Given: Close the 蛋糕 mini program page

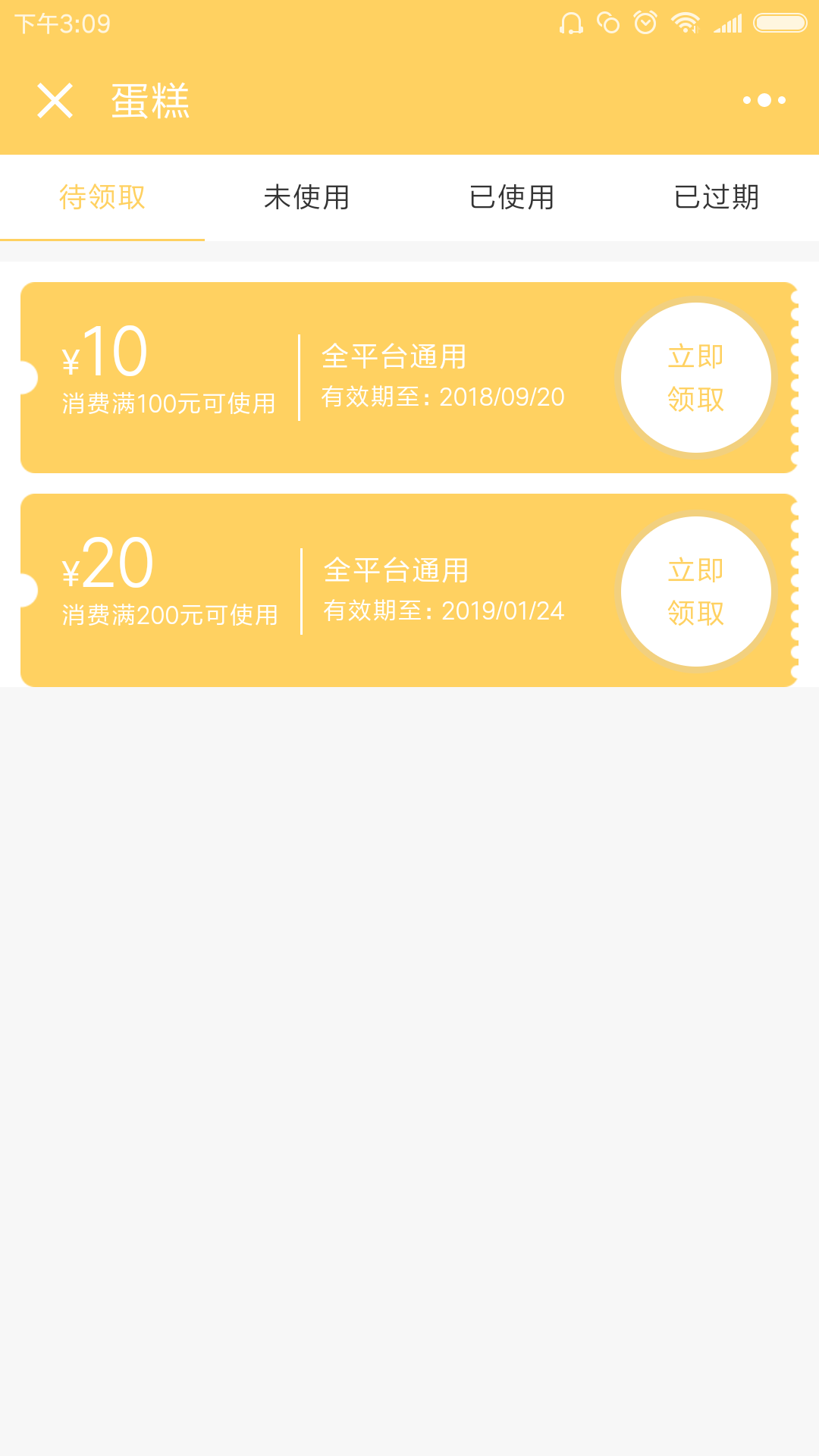Looking at the screenshot, I should pos(55,101).
